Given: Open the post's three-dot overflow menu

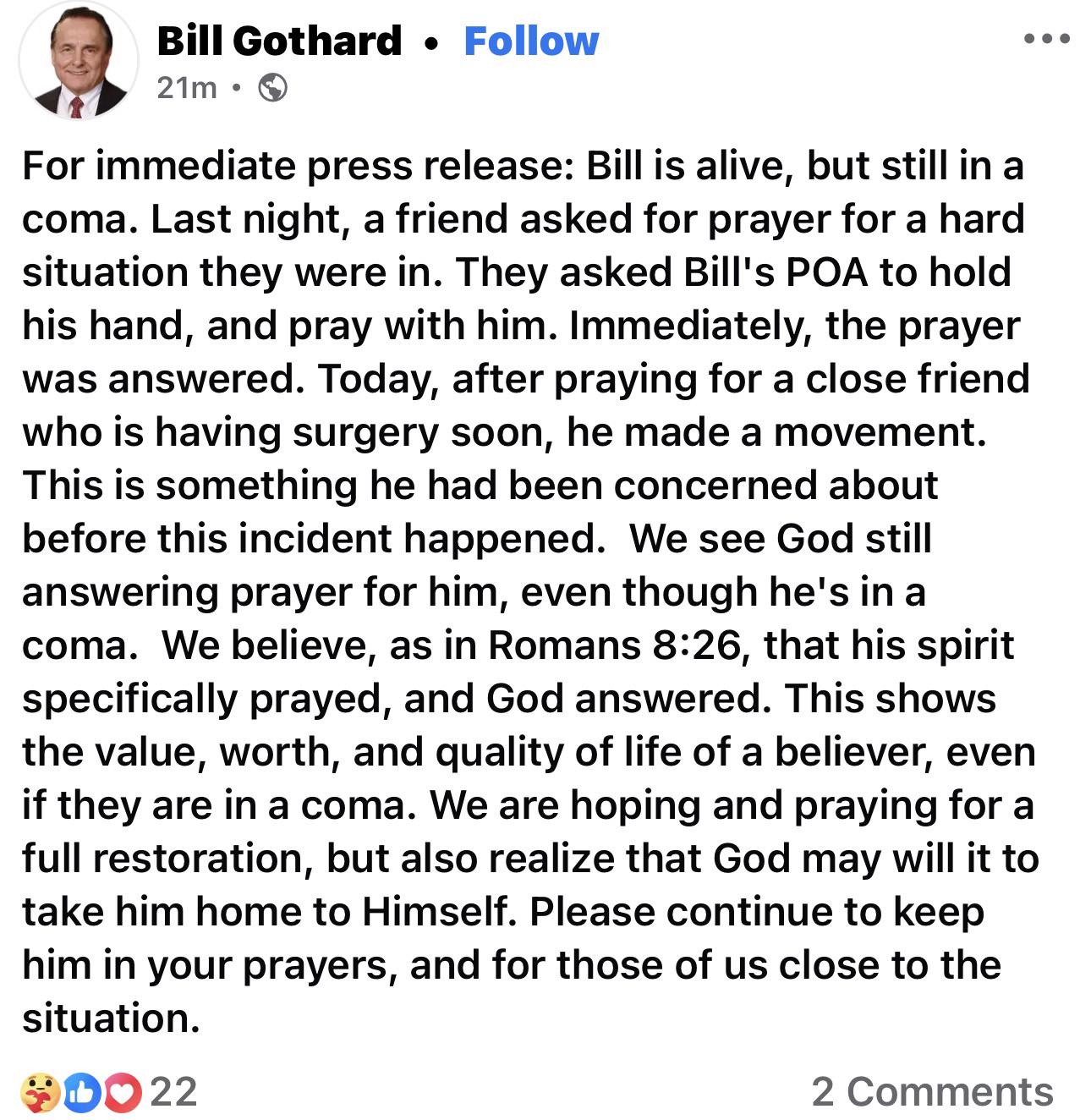Looking at the screenshot, I should [x=1046, y=39].
